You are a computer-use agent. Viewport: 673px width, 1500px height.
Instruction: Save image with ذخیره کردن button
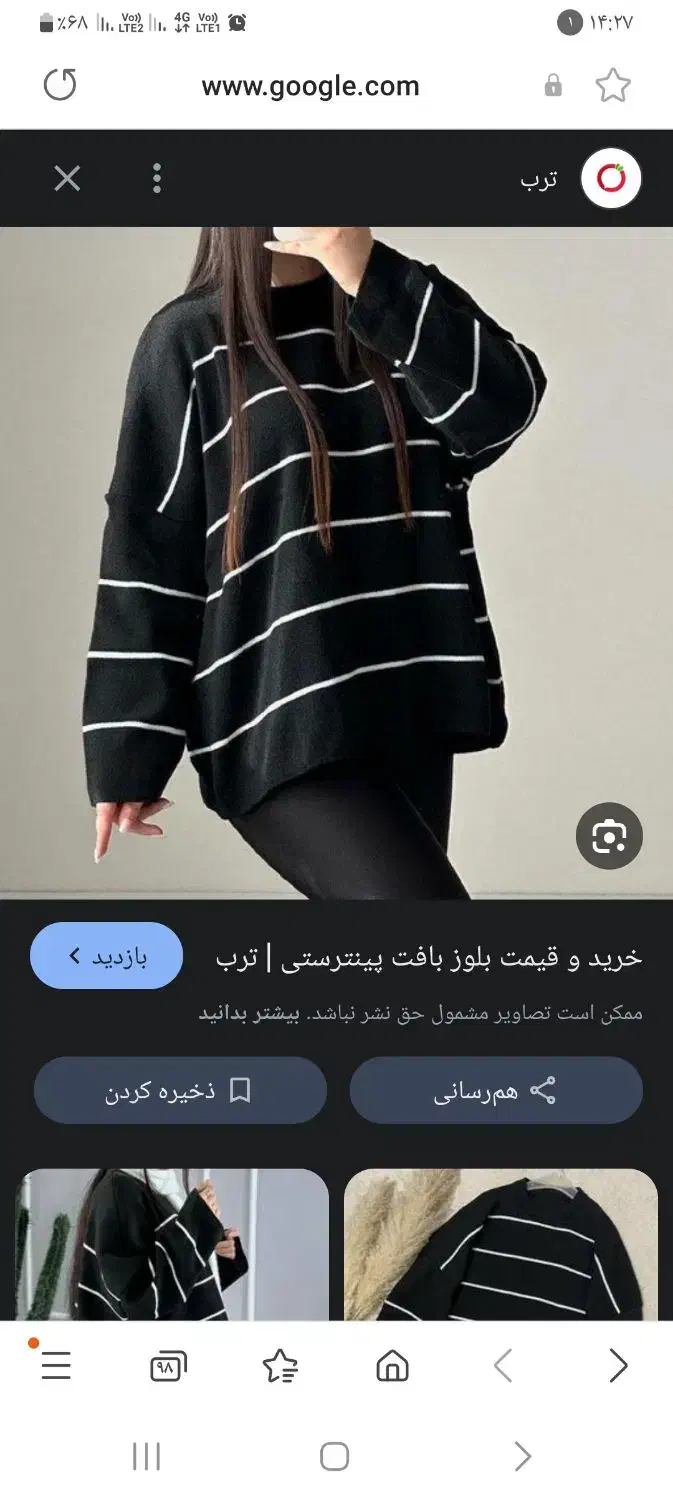pos(180,1090)
